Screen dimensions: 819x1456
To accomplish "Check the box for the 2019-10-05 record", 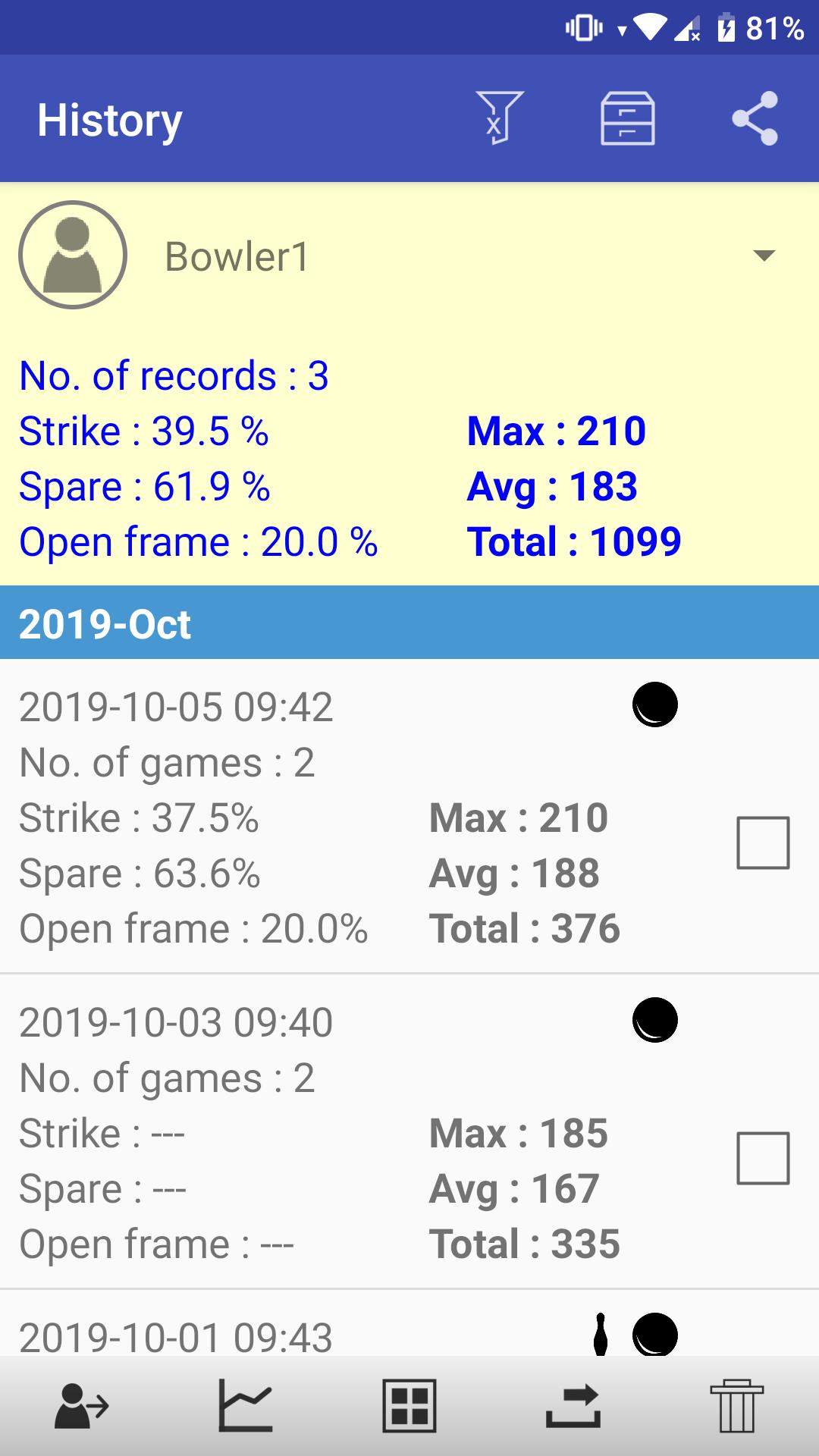I will click(x=763, y=843).
